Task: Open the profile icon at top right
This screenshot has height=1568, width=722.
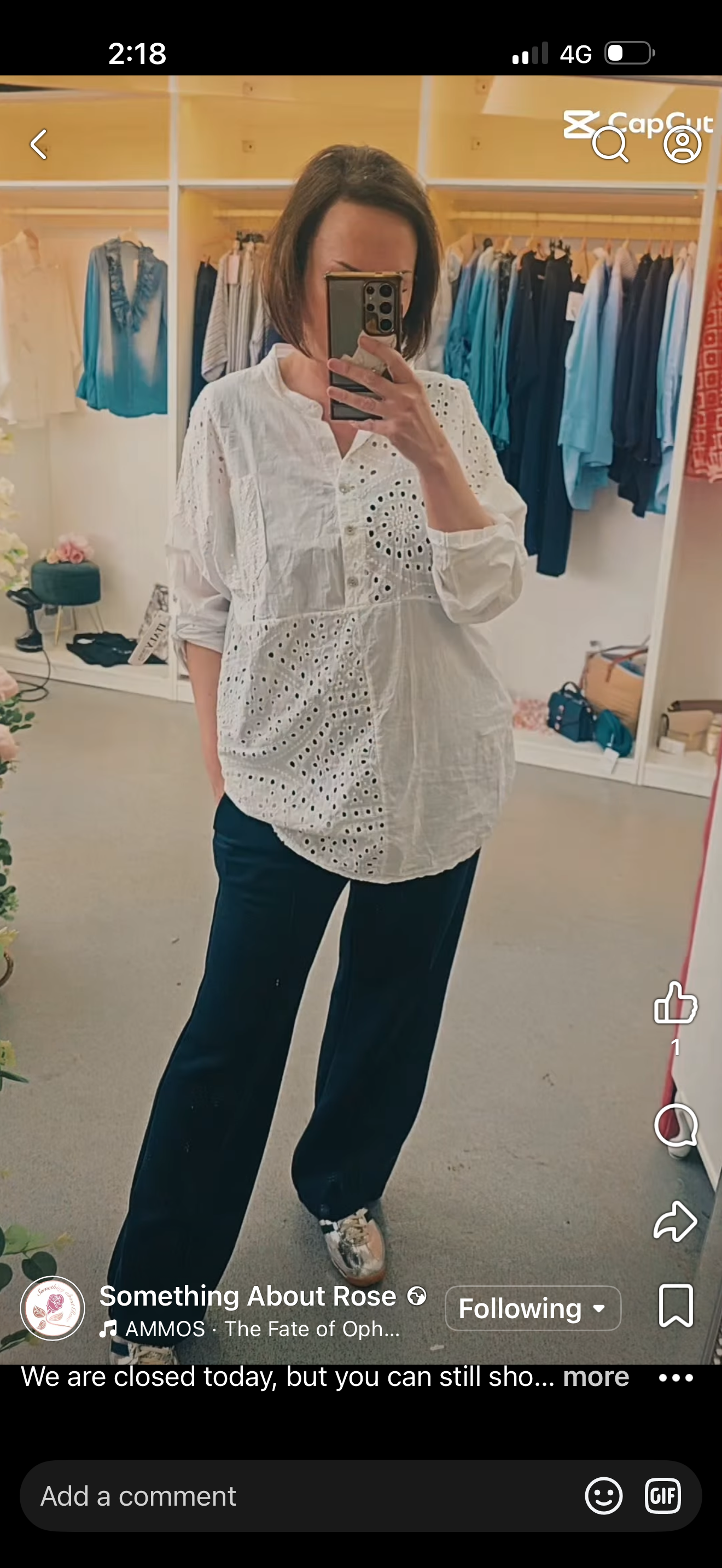Action: click(x=682, y=145)
